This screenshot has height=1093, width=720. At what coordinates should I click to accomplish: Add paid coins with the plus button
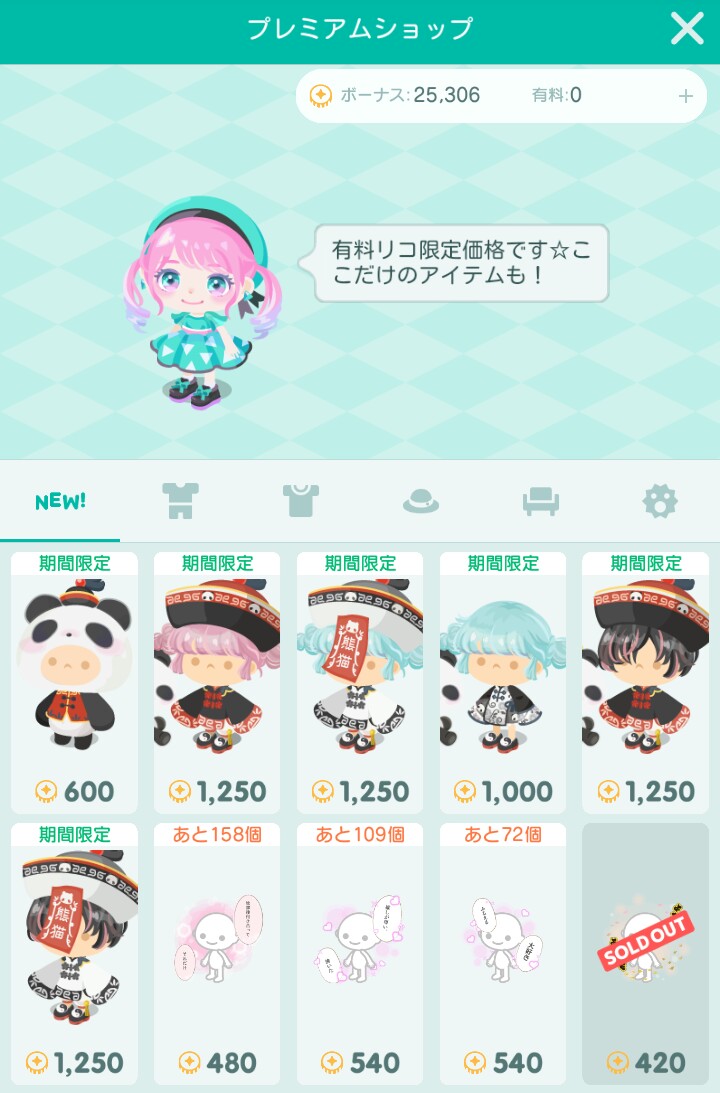(686, 96)
